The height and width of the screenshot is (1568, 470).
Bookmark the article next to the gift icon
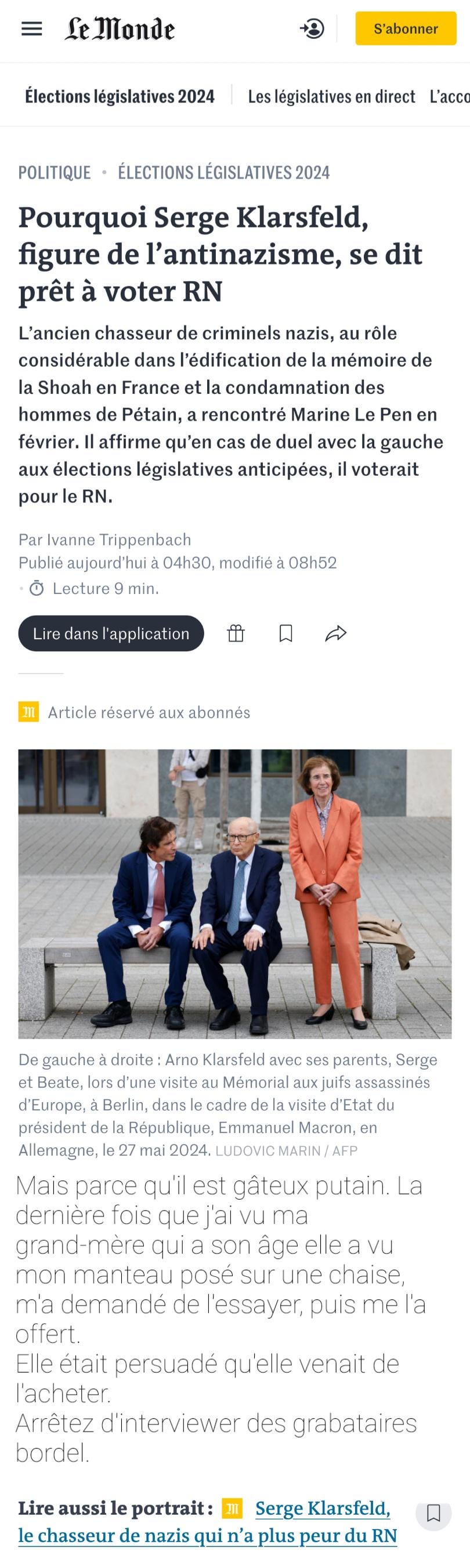point(285,633)
